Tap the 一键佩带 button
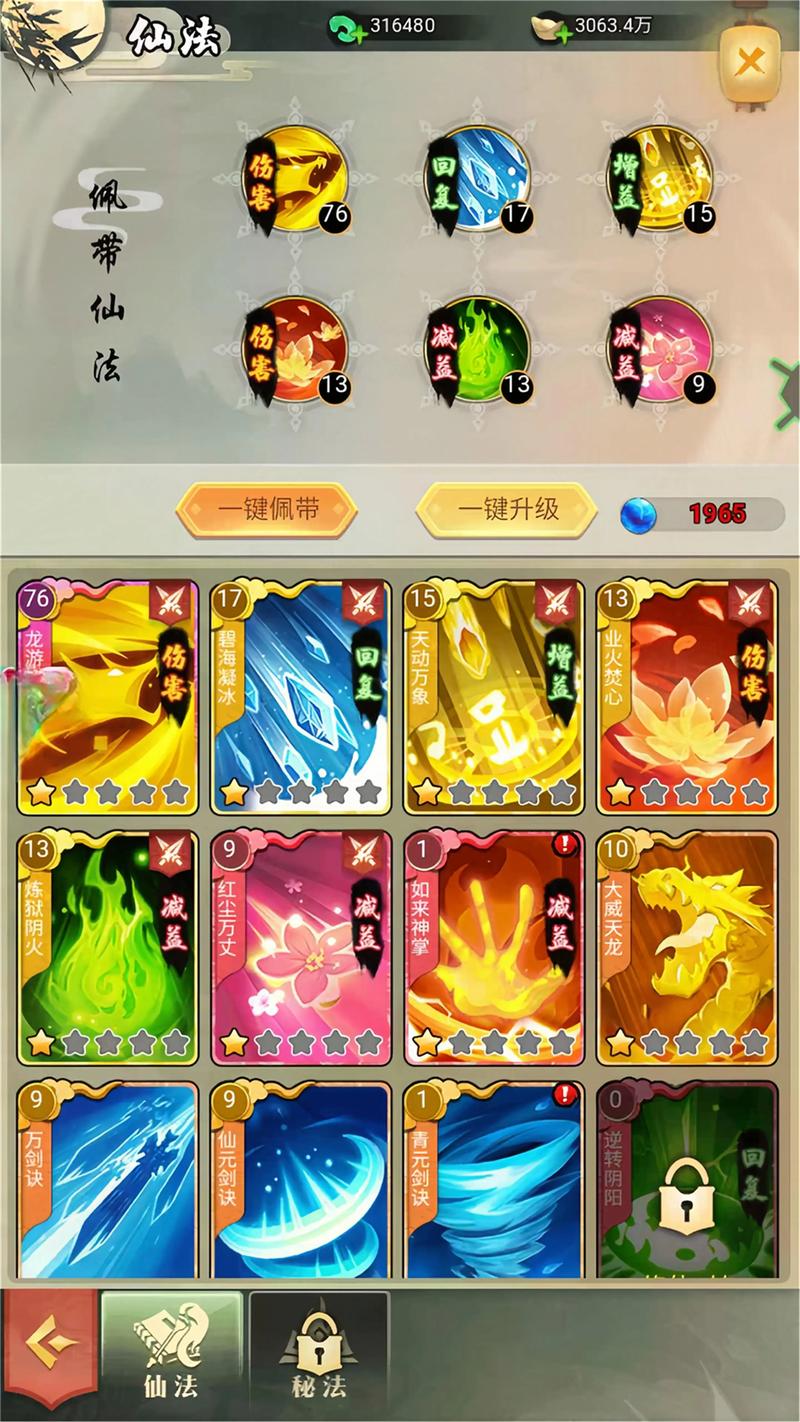The height and width of the screenshot is (1422, 800). [x=266, y=510]
